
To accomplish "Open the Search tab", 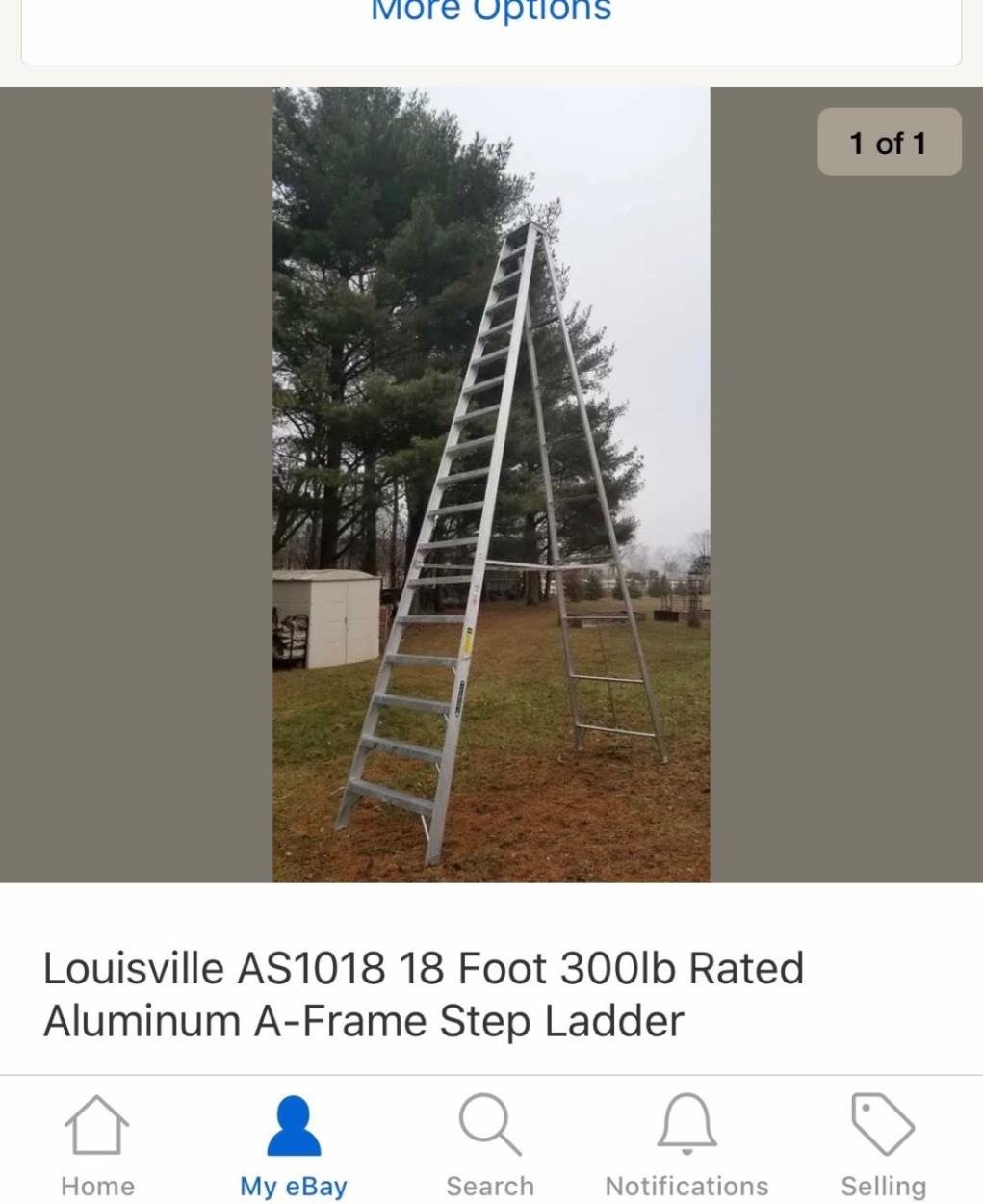I will tap(490, 1144).
